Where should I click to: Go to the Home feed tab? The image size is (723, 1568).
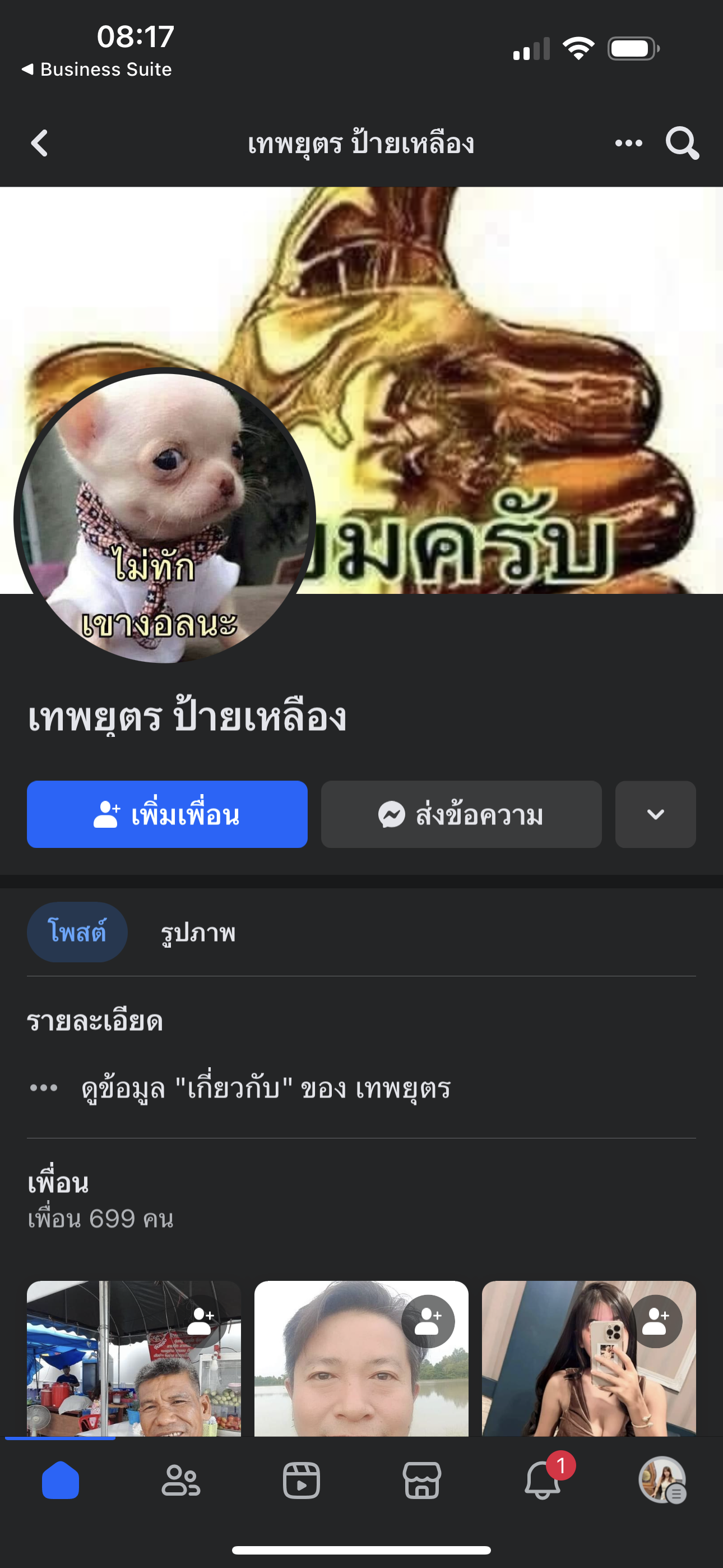61,1480
